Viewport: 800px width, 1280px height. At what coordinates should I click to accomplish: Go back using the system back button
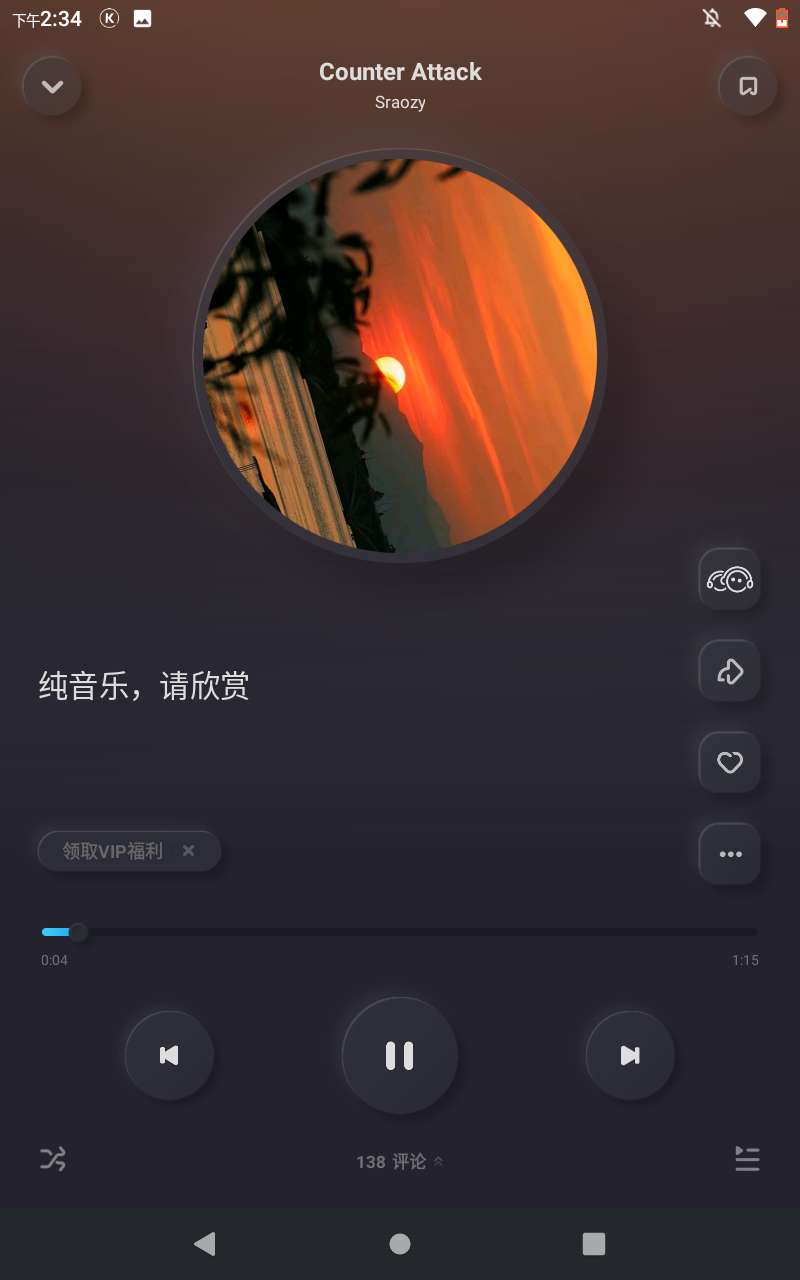click(x=205, y=1243)
